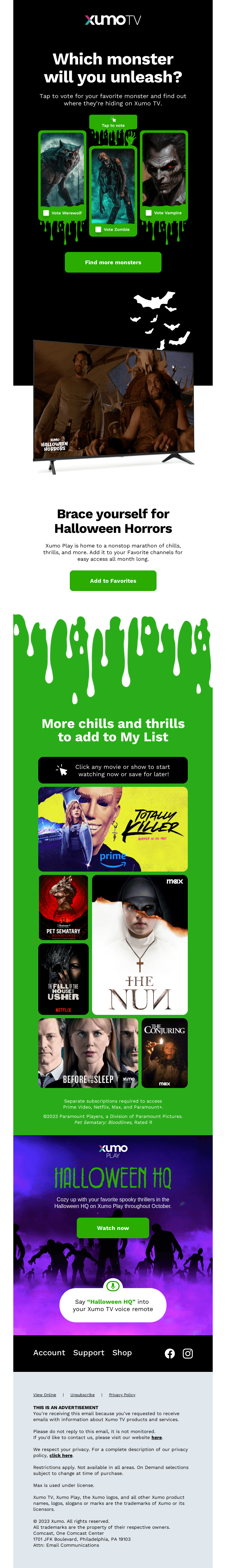Open the Privacy Policy link
226x1568 pixels.
point(122,1394)
